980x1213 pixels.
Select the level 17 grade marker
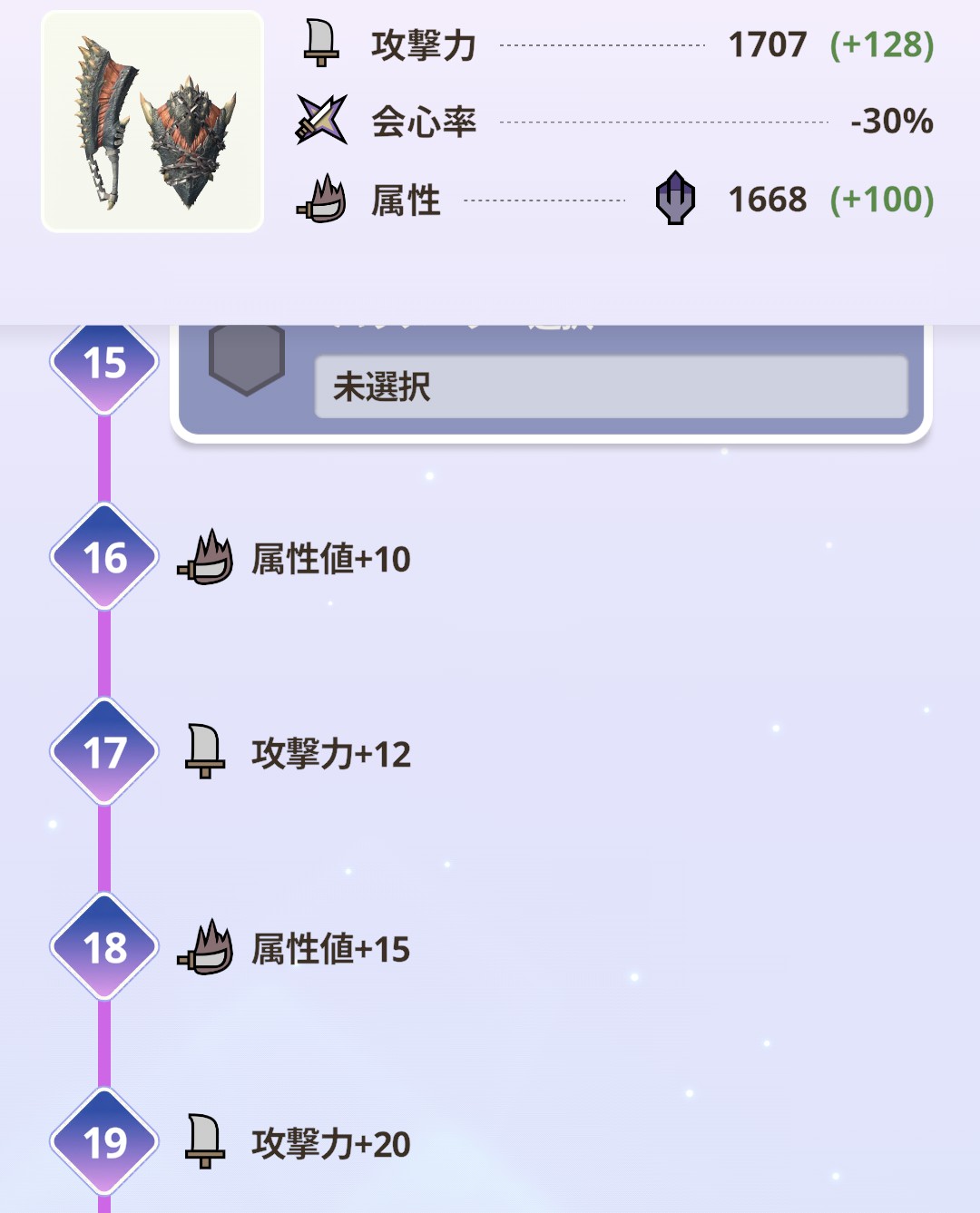tap(104, 752)
